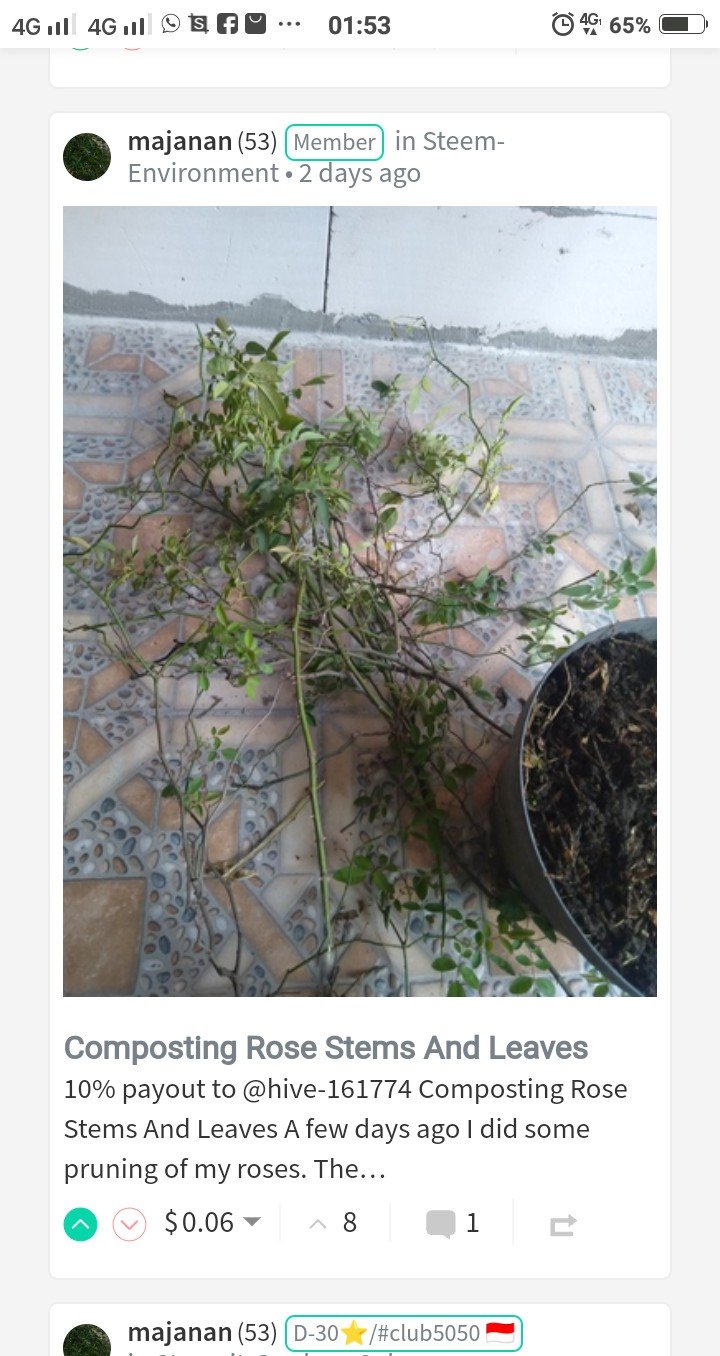Open the rose stems photo thumbnail
The image size is (720, 1356).
pyautogui.click(x=360, y=601)
